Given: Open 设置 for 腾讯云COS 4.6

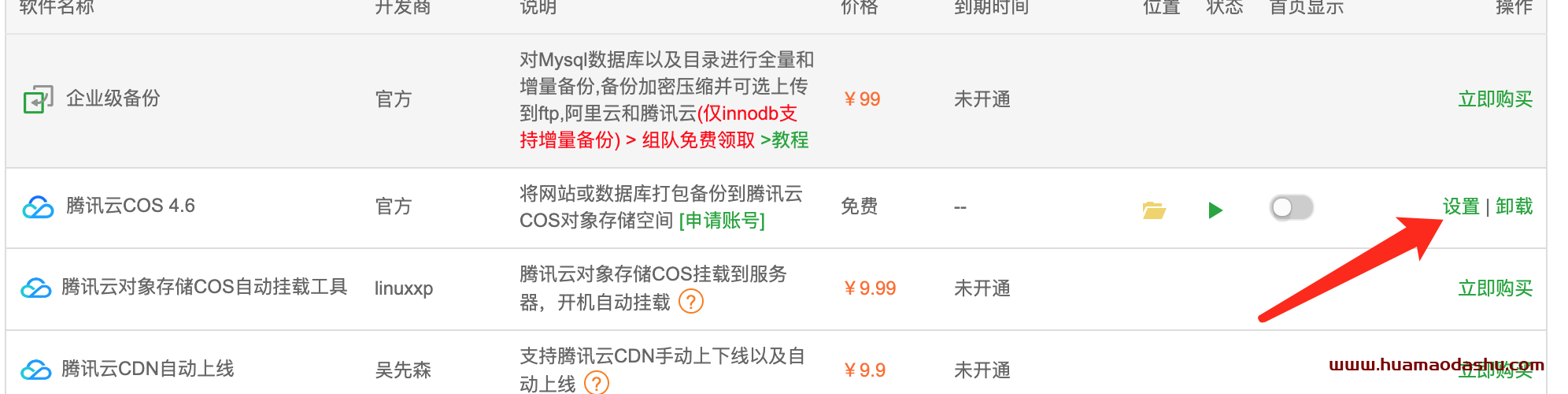Looking at the screenshot, I should click(1461, 206).
